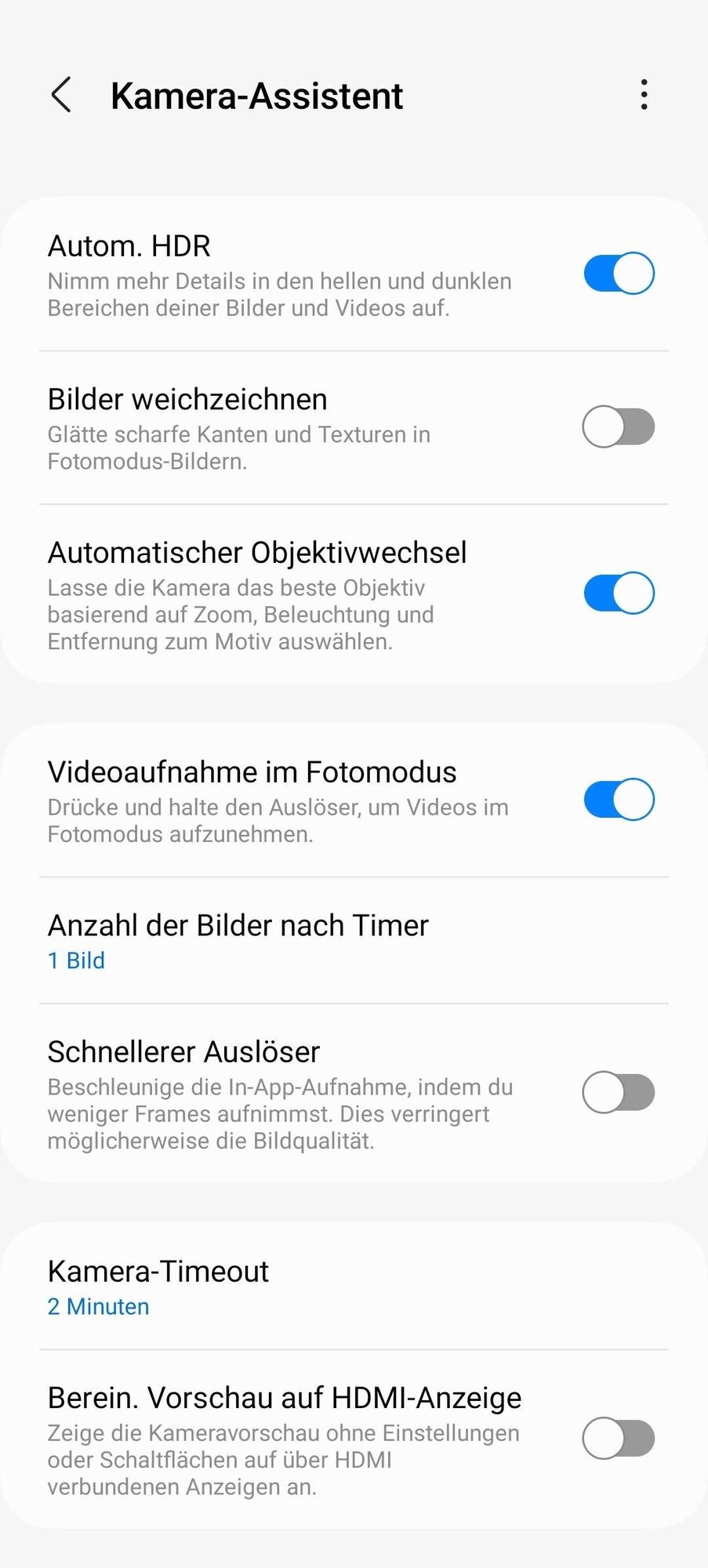Enable Bilder weichzeichnen

(619, 427)
